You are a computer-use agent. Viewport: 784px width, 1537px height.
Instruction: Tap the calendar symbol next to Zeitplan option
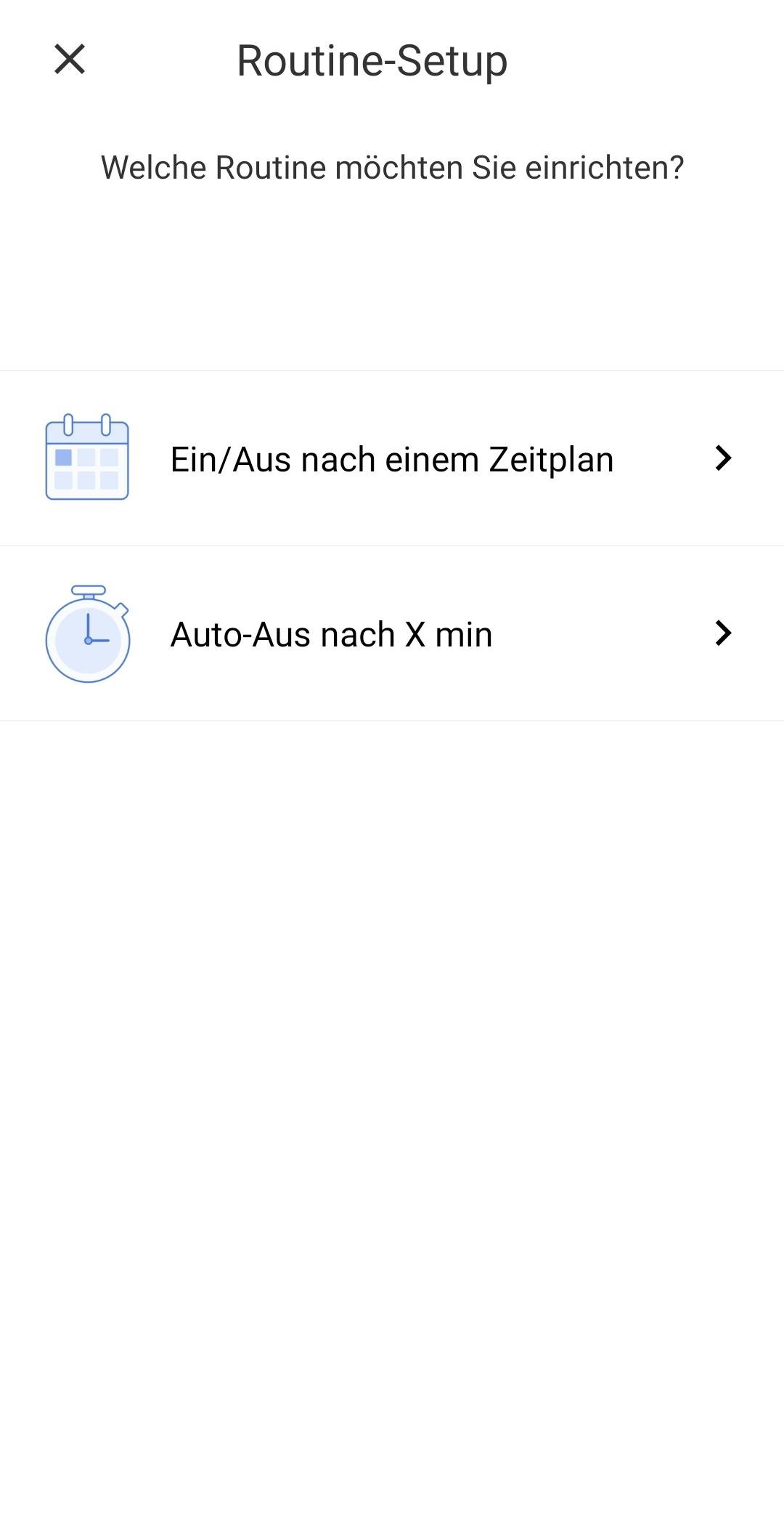click(87, 458)
